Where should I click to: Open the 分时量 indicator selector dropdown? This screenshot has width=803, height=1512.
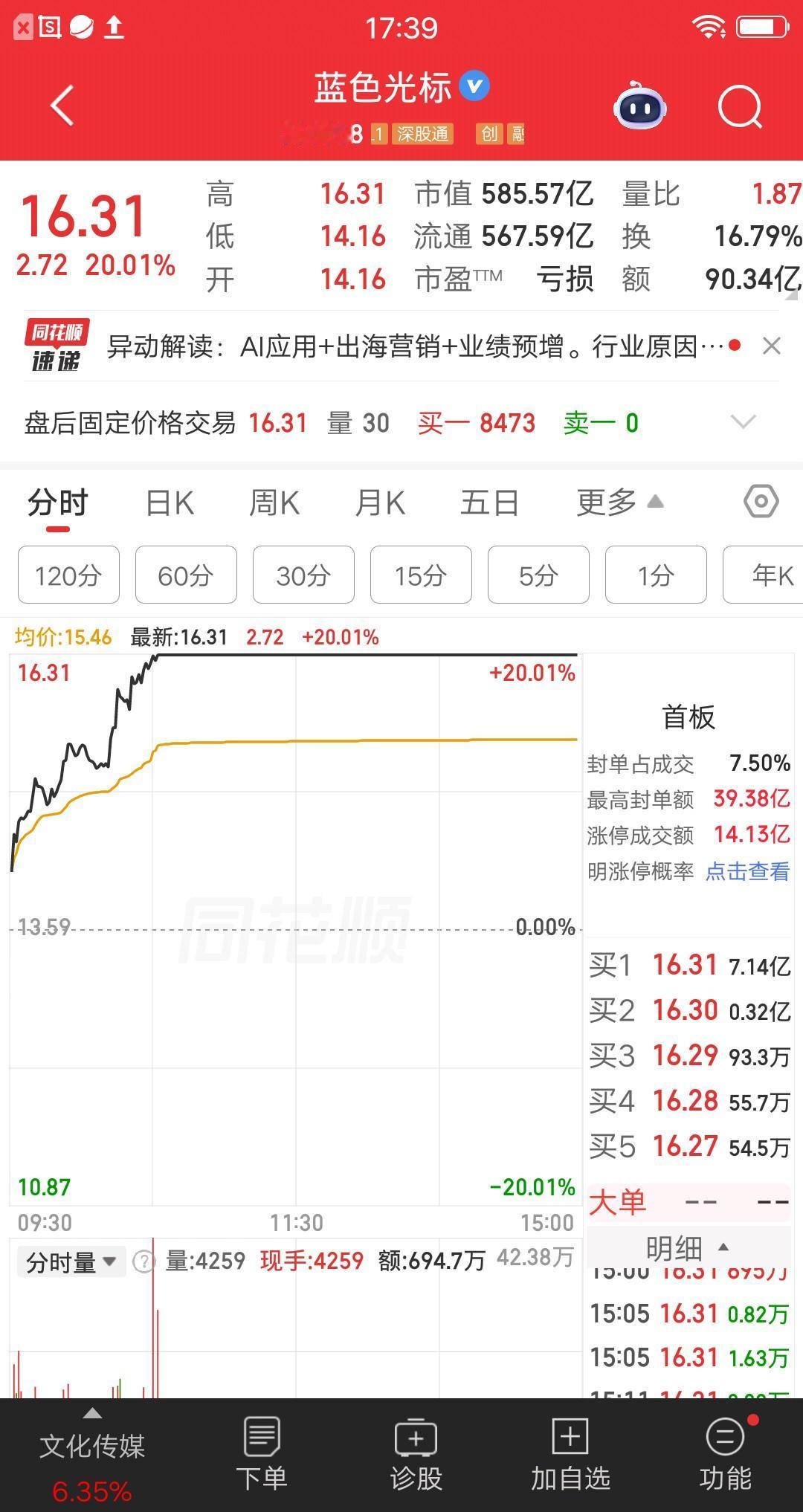pos(71,1261)
